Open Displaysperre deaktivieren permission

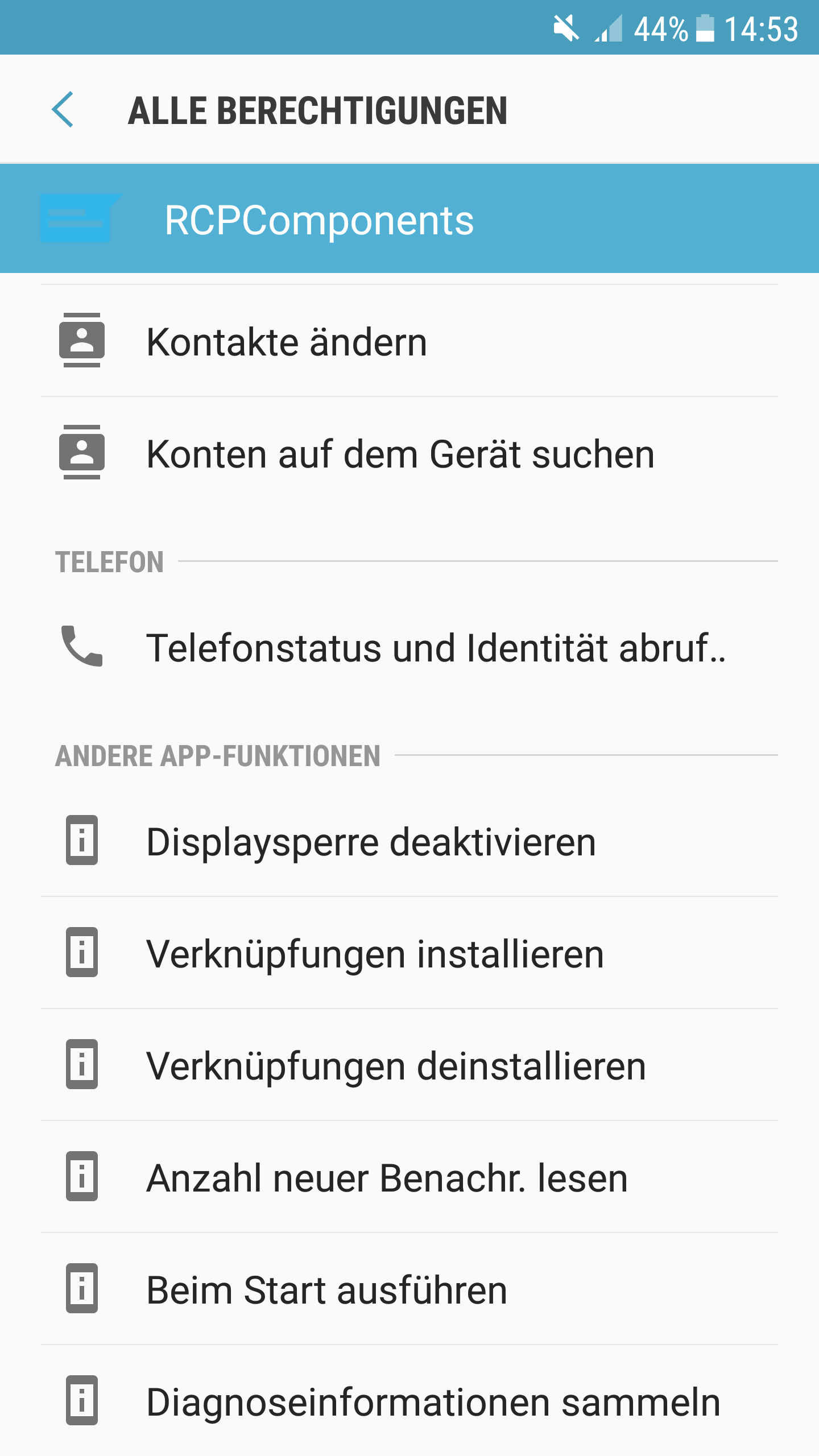pyautogui.click(x=409, y=841)
